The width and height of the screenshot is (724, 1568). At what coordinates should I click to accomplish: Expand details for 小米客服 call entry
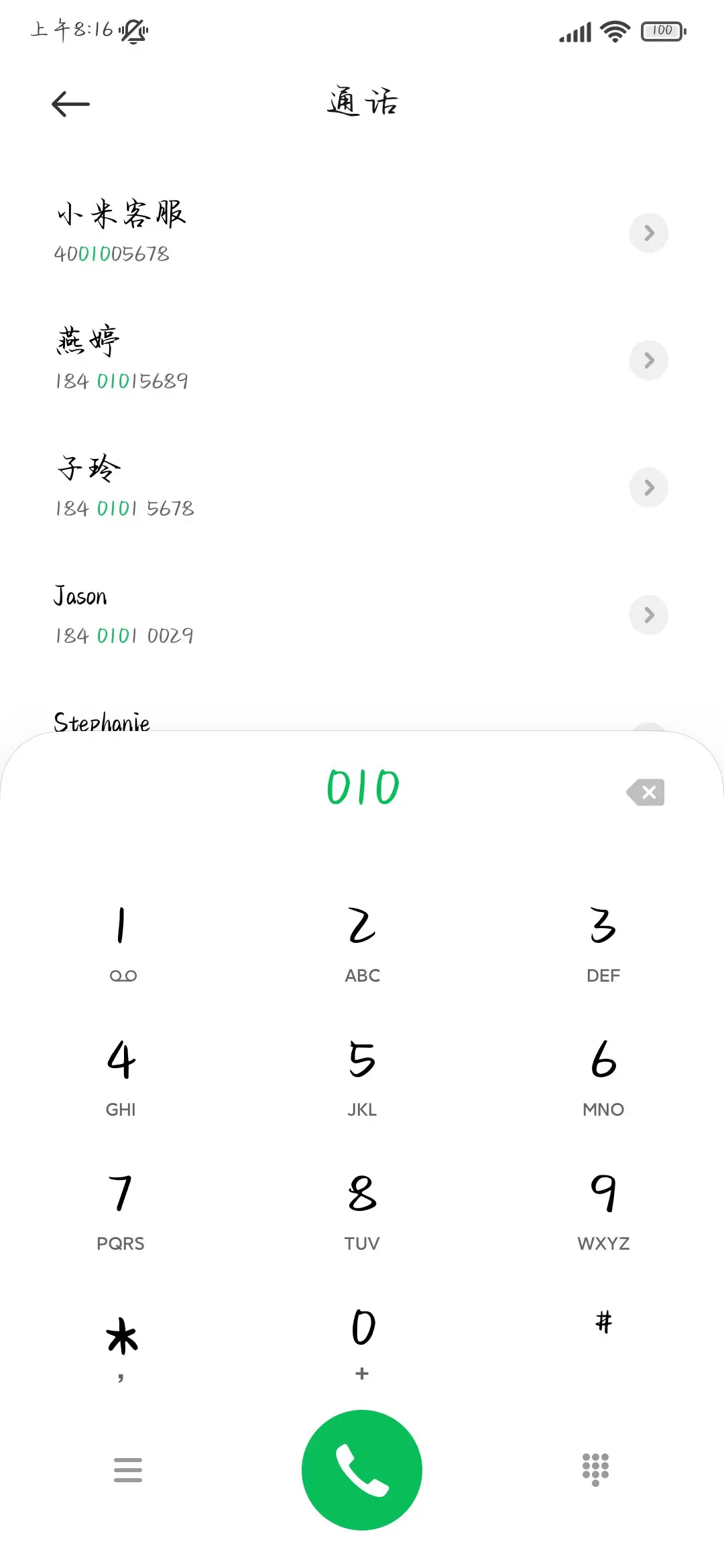[648, 233]
